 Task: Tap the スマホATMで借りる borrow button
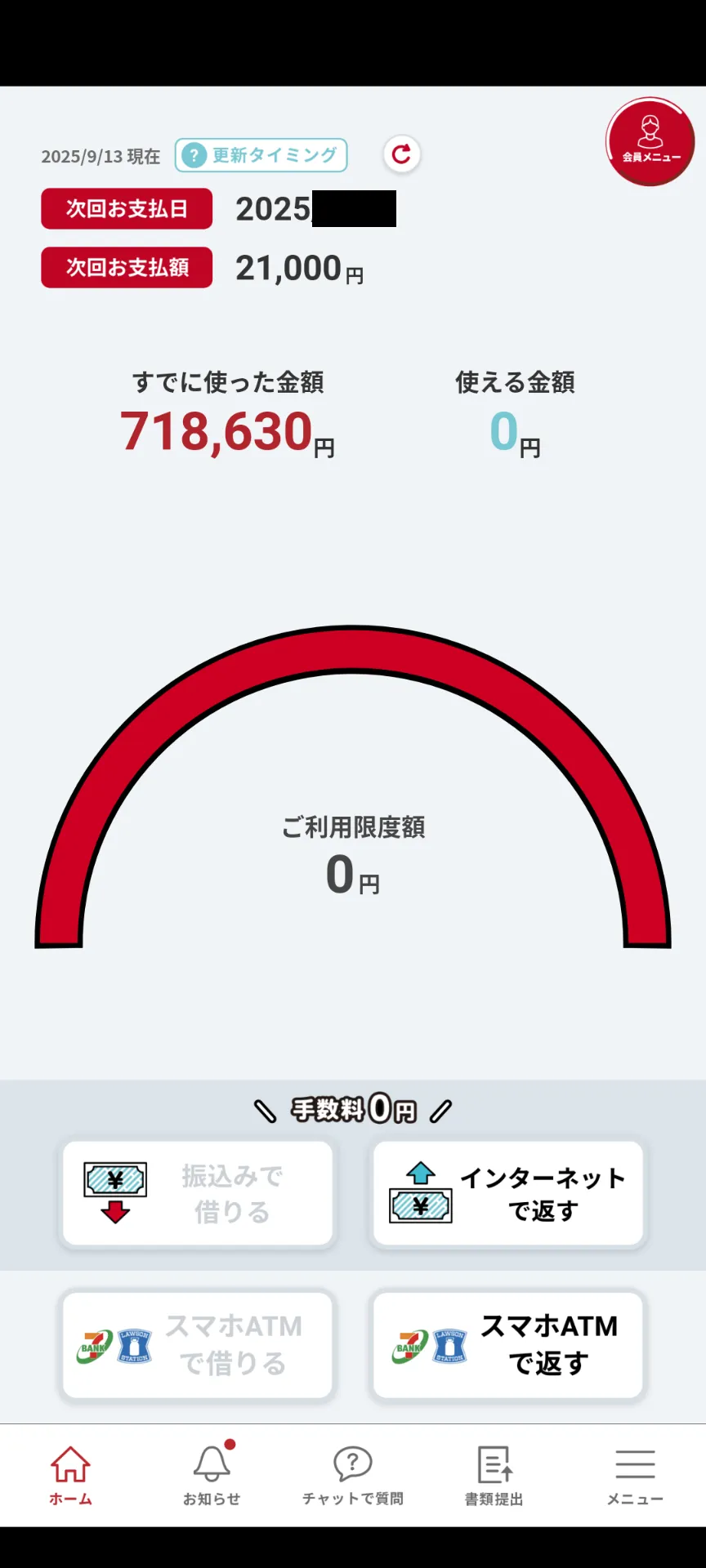198,1344
